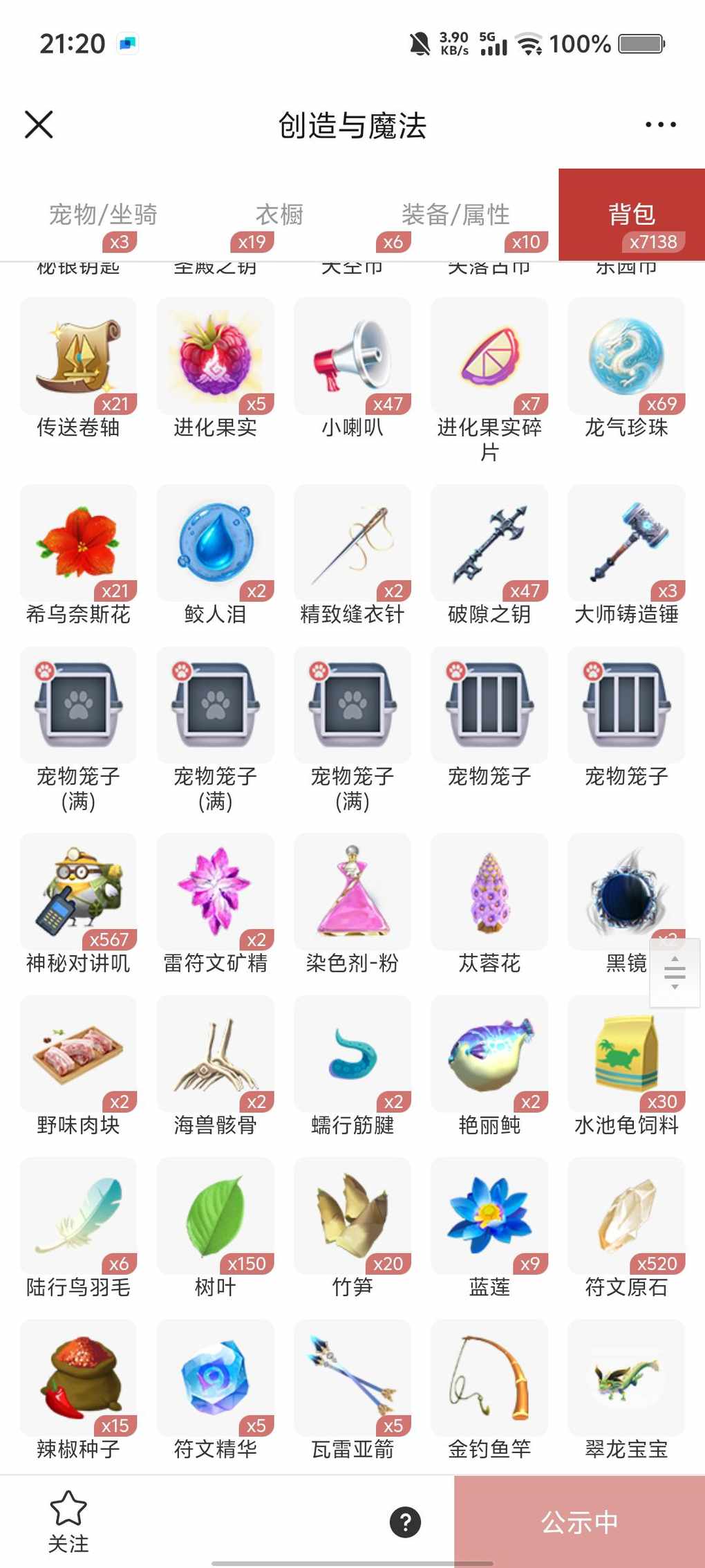Open the 进化果实 item tile
Screen dimensions: 705x1568
click(215, 358)
